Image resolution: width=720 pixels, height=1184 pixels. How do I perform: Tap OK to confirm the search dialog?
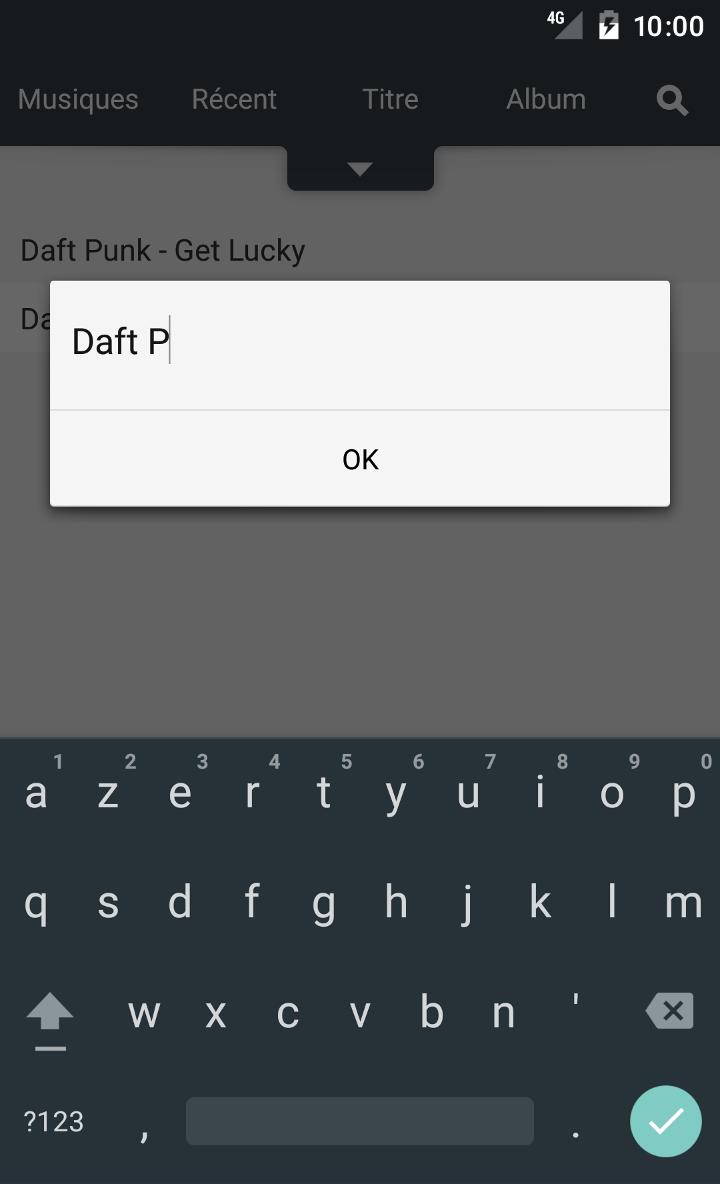[x=360, y=459]
